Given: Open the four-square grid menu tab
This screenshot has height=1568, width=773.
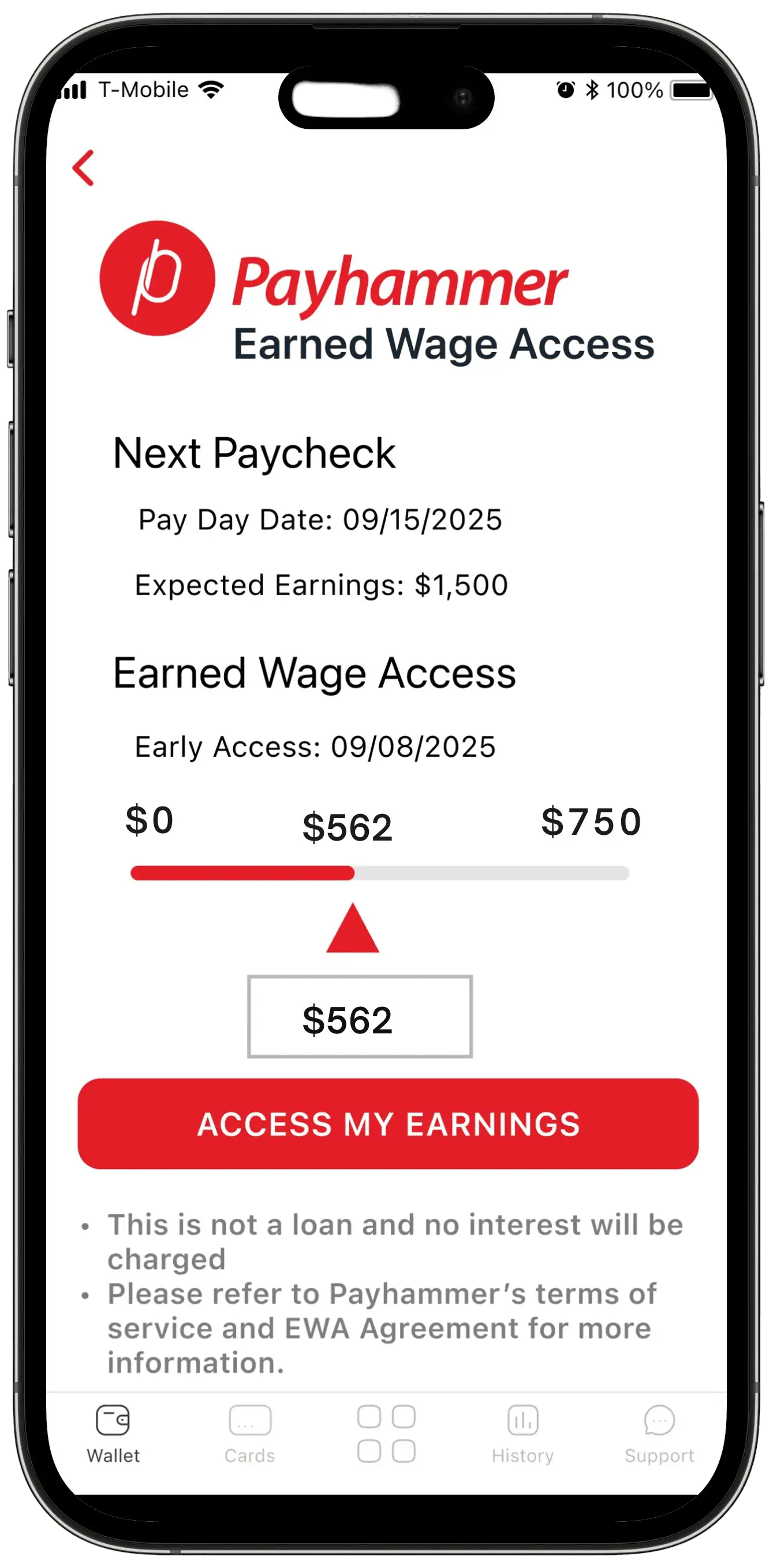Looking at the screenshot, I should tap(387, 1433).
